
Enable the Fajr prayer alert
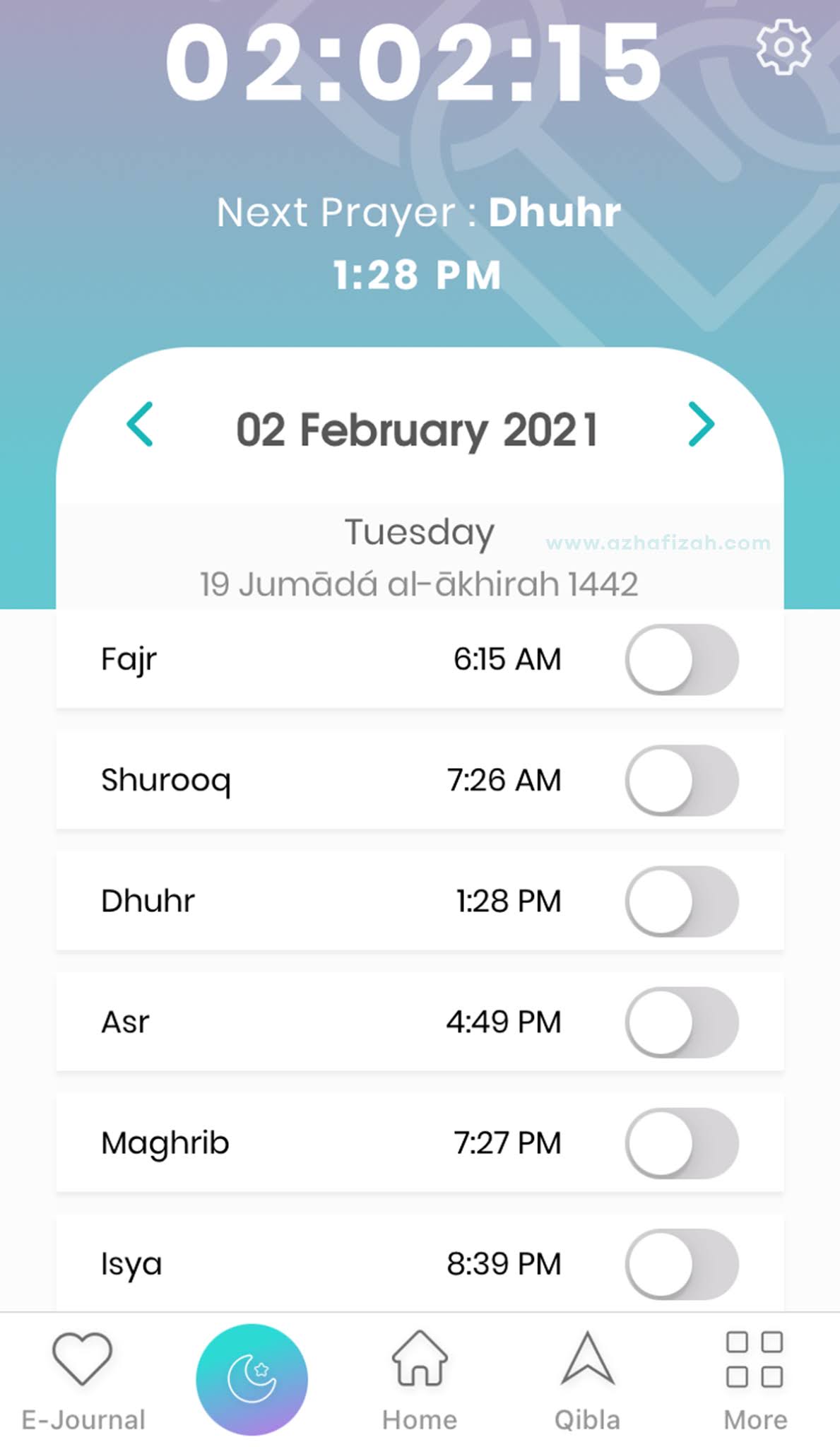[x=682, y=659]
